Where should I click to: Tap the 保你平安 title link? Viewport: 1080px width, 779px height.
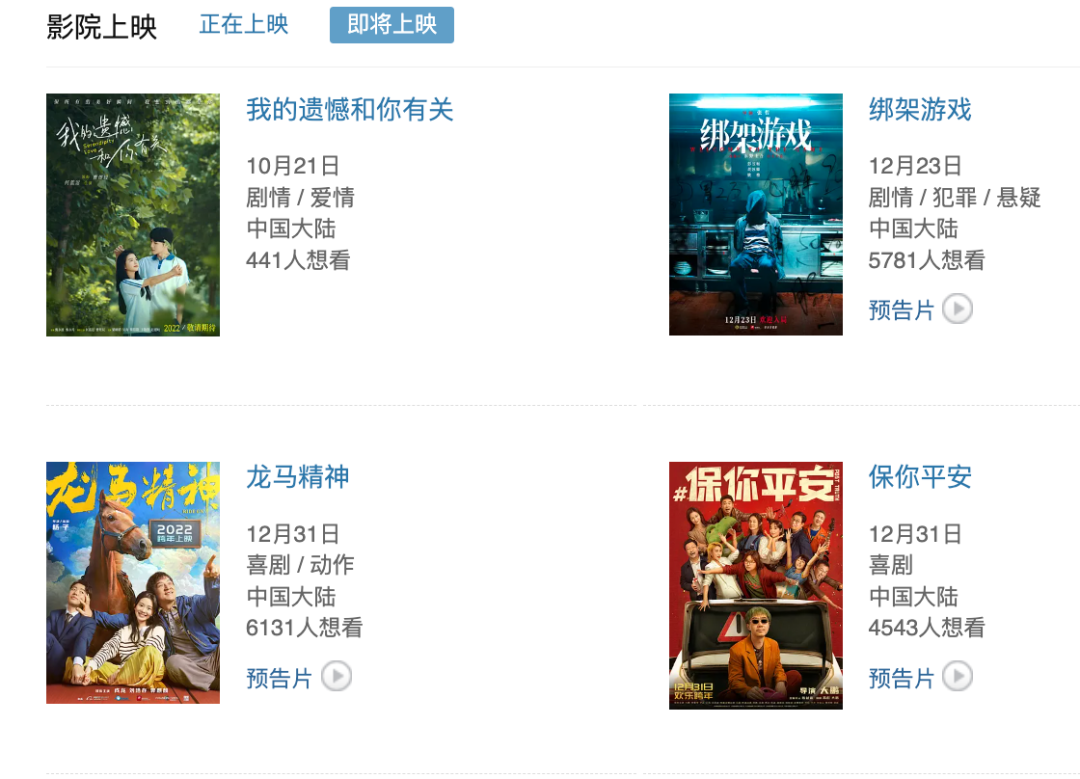(920, 477)
